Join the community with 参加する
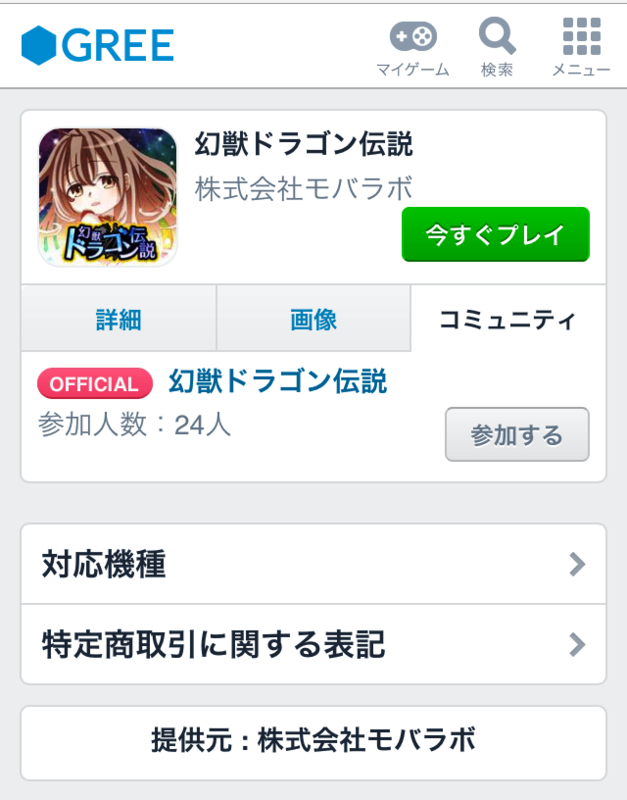This screenshot has height=800, width=627. point(516,435)
